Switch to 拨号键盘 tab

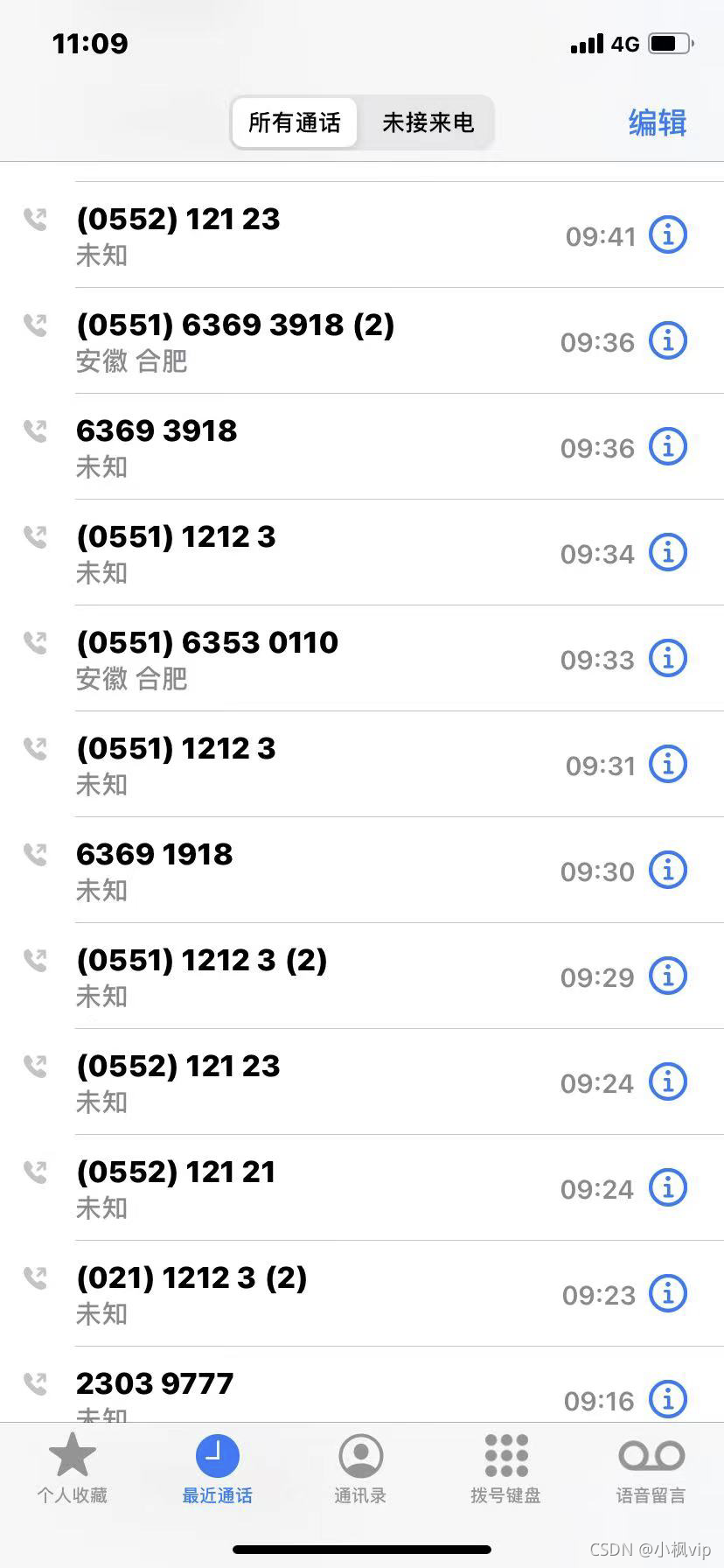[x=505, y=1470]
